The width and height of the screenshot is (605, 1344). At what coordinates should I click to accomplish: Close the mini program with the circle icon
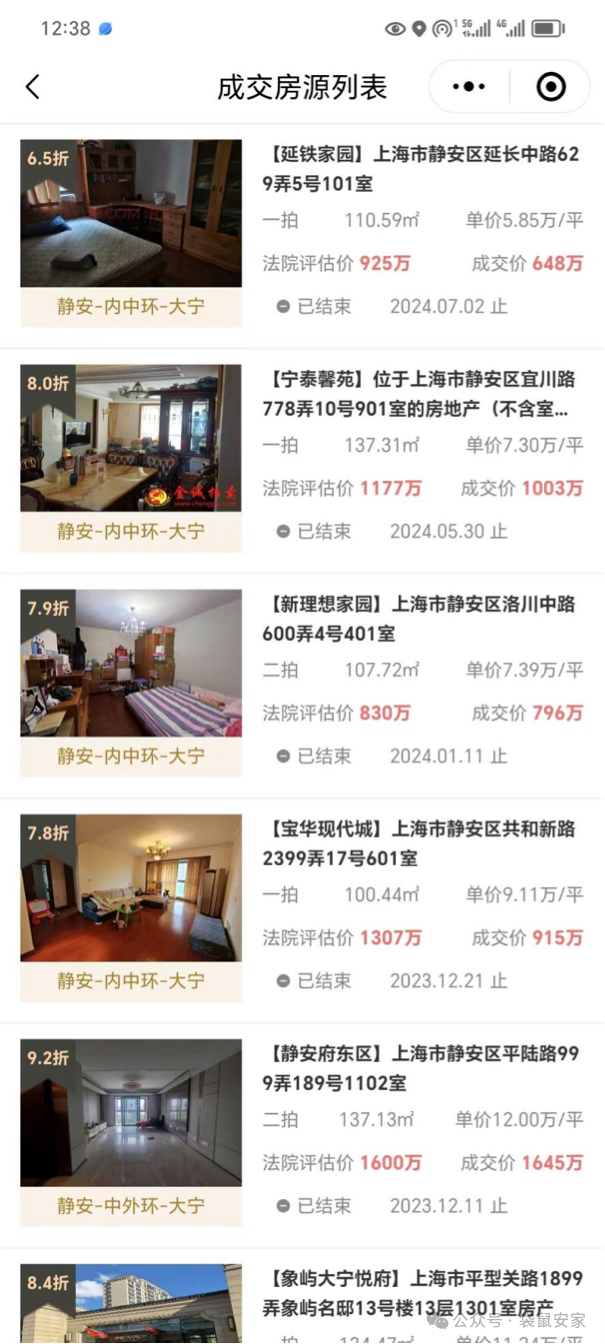[x=550, y=87]
